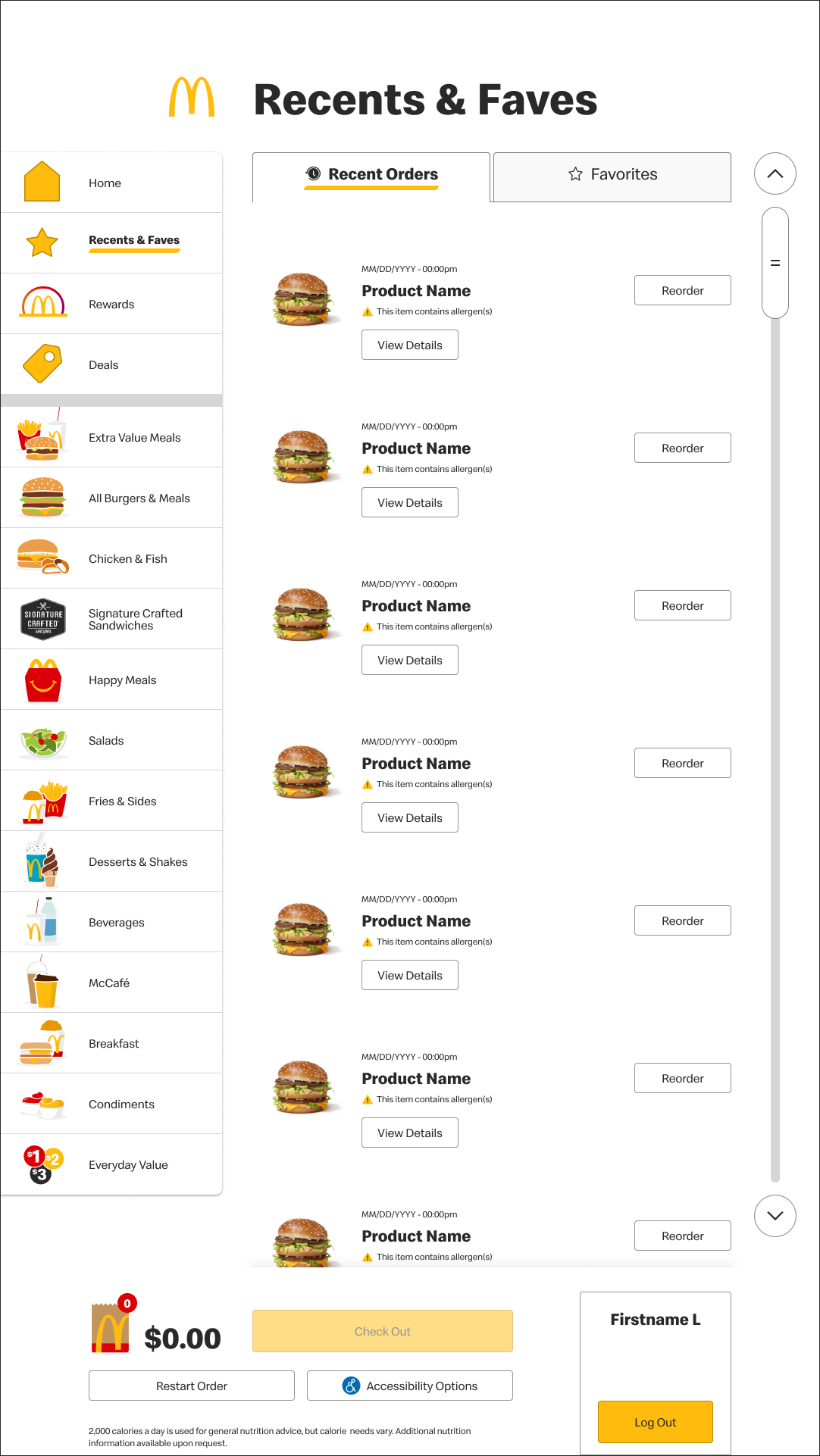The image size is (820, 1456).
Task: Tap the scroll down arrow button
Action: (775, 1216)
